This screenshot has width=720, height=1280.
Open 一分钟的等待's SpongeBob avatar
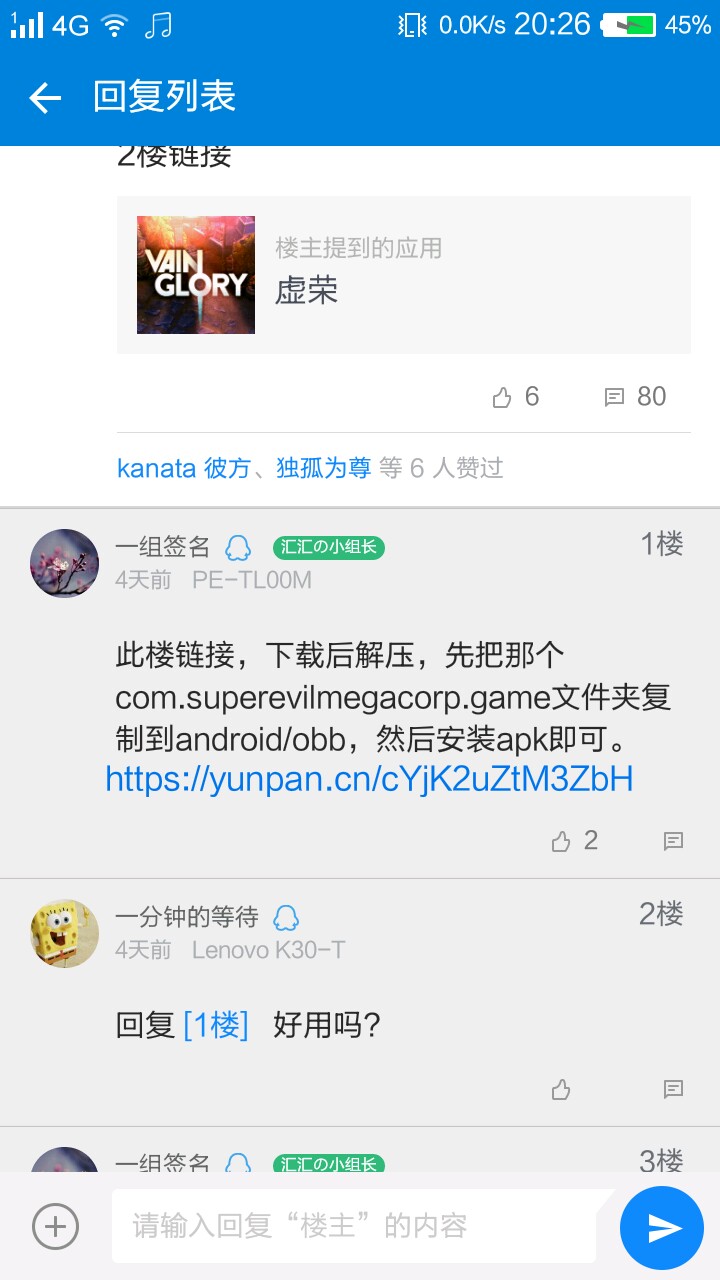coord(65,933)
